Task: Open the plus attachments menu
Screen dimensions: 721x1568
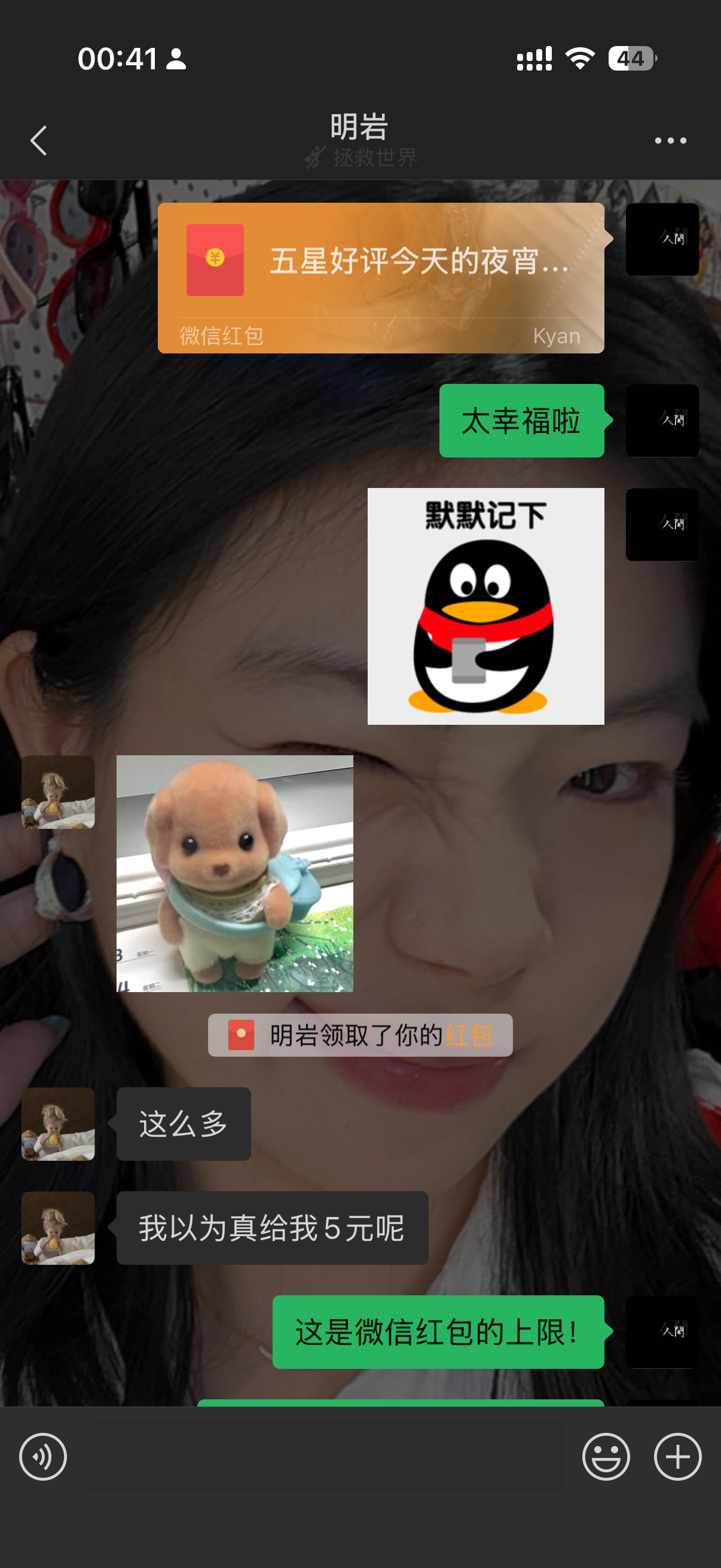Action: (677, 1457)
